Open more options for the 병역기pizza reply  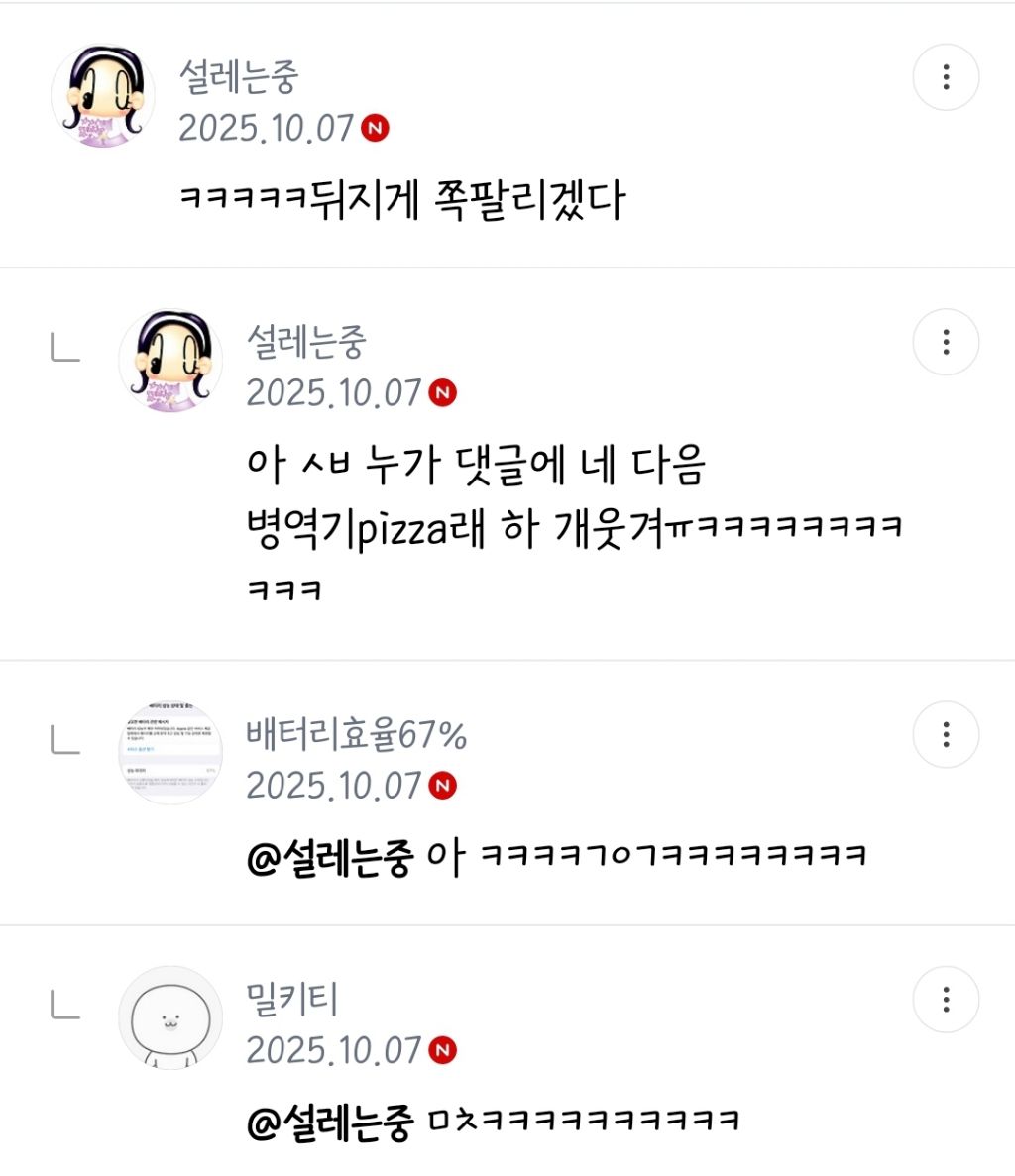(x=946, y=342)
